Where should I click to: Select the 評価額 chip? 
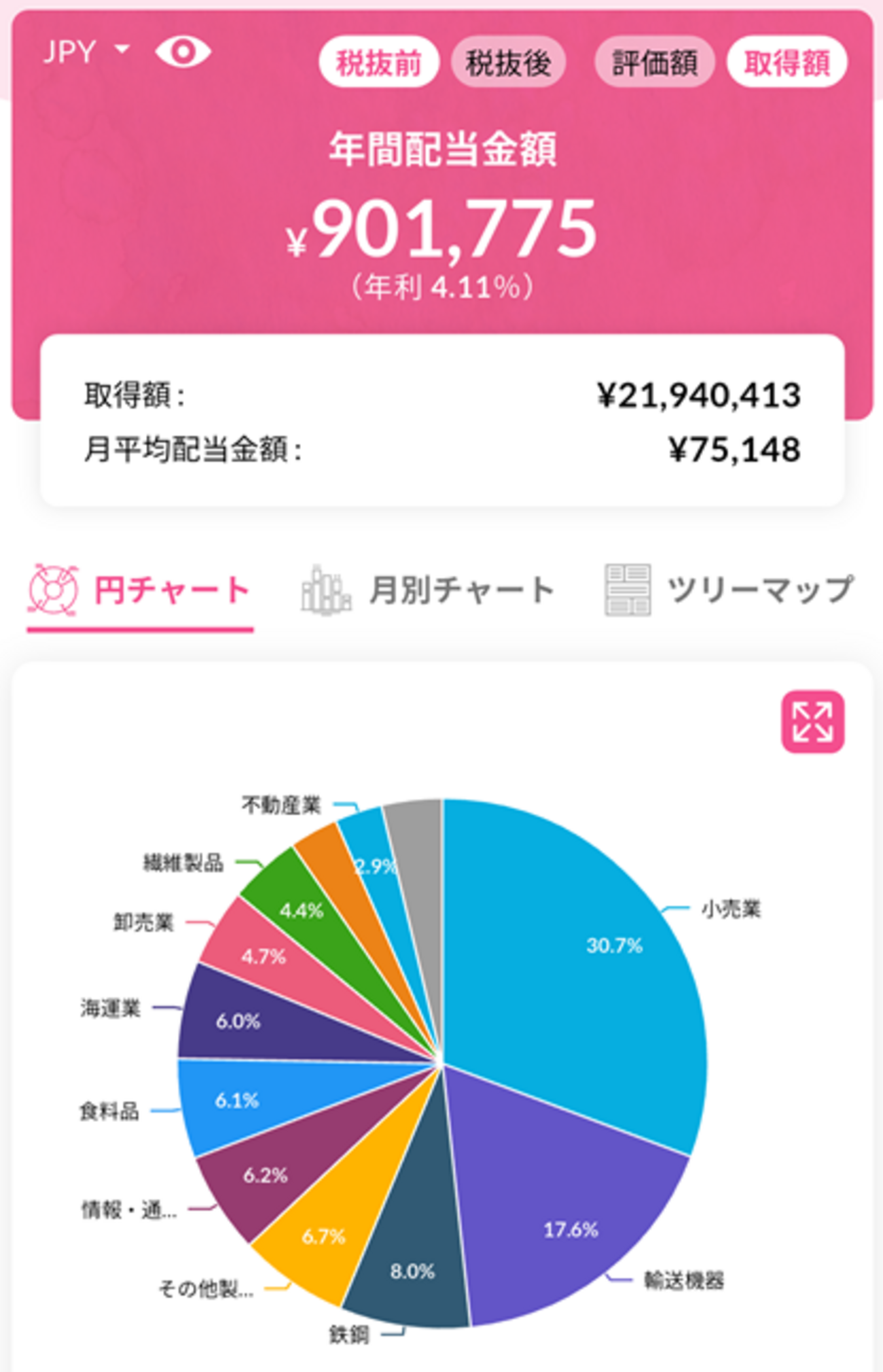tap(654, 62)
